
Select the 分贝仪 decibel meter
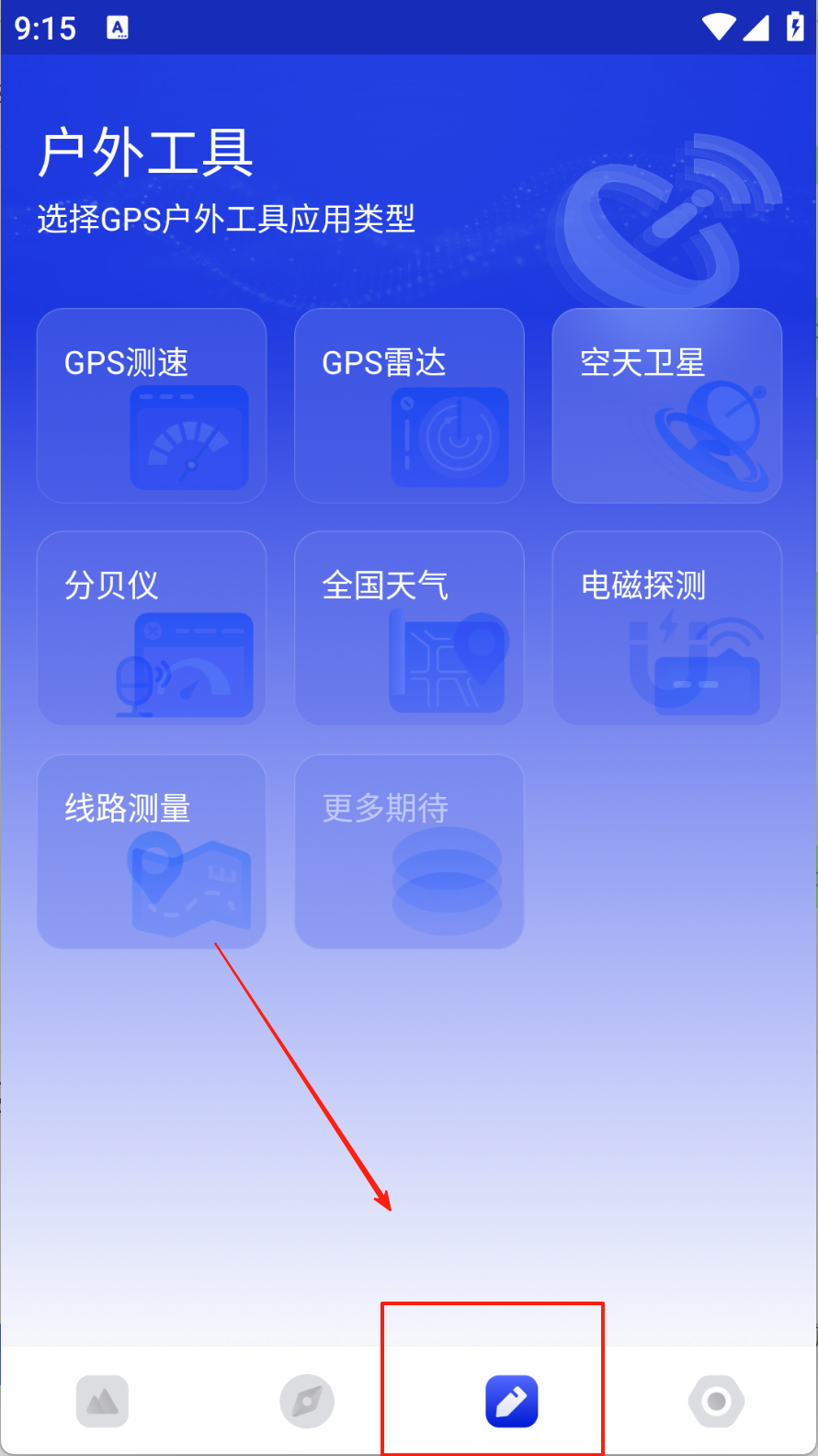point(152,628)
